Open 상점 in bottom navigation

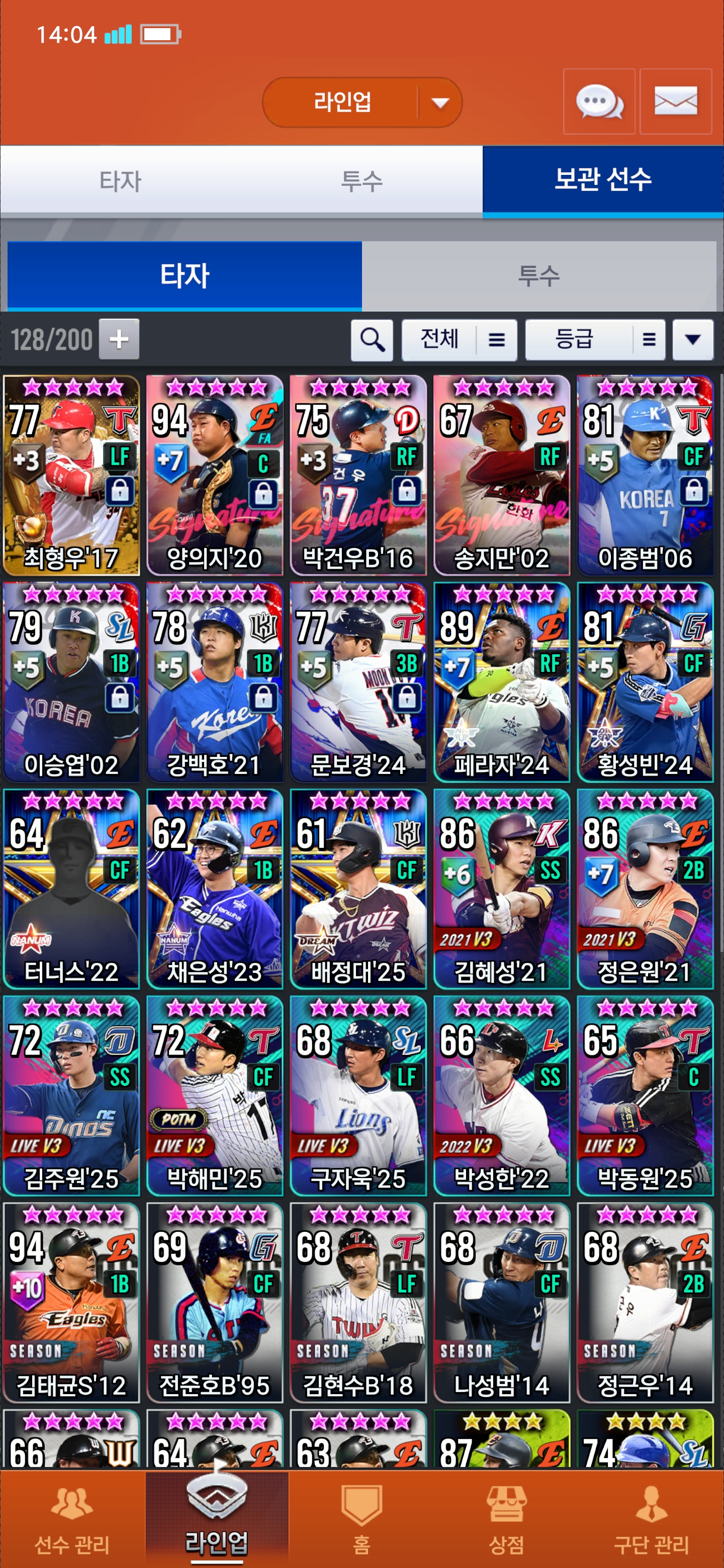(x=506, y=1520)
